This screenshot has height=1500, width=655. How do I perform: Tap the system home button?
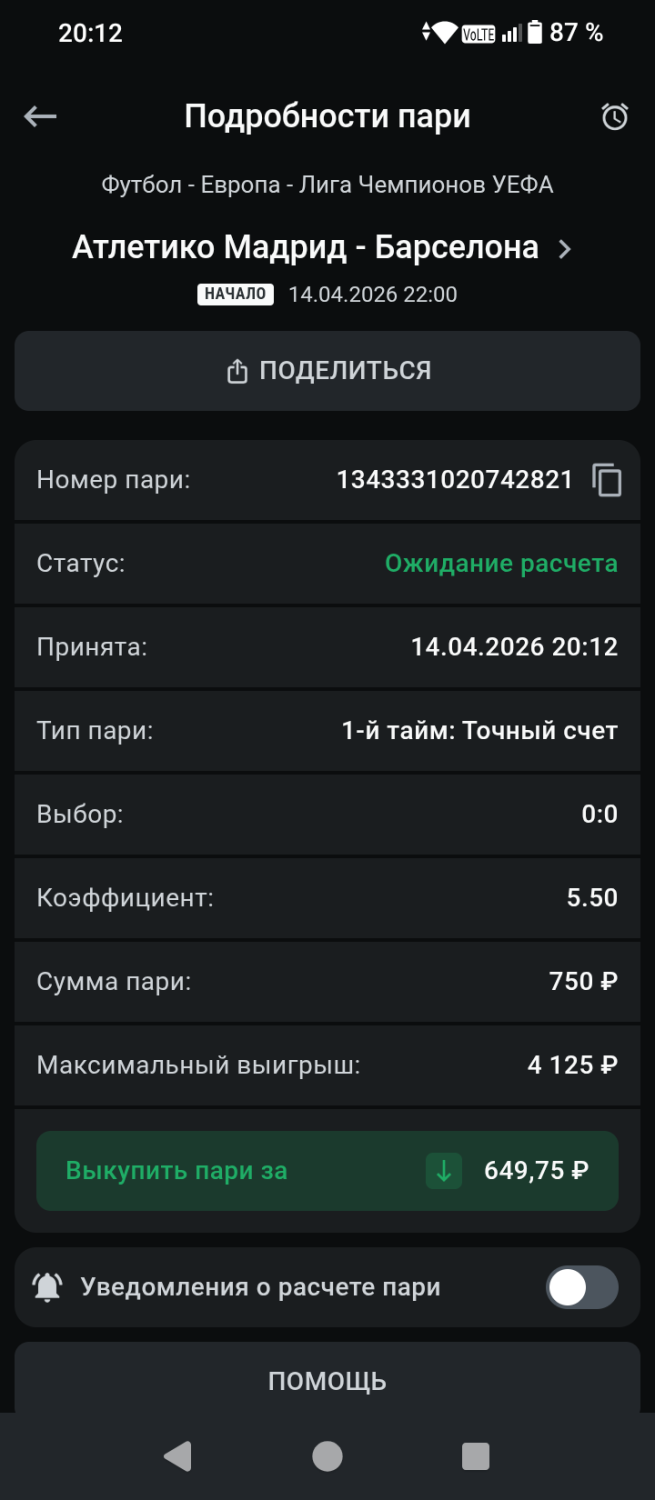[327, 1456]
